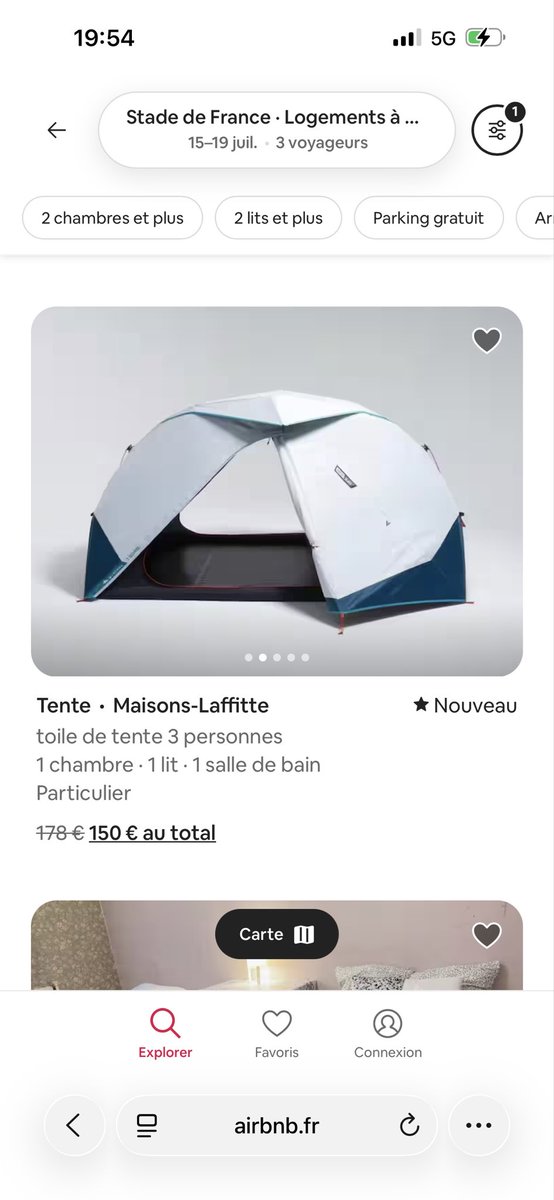Reload the airbnb.fr page
This screenshot has width=554, height=1200.
tap(409, 1126)
